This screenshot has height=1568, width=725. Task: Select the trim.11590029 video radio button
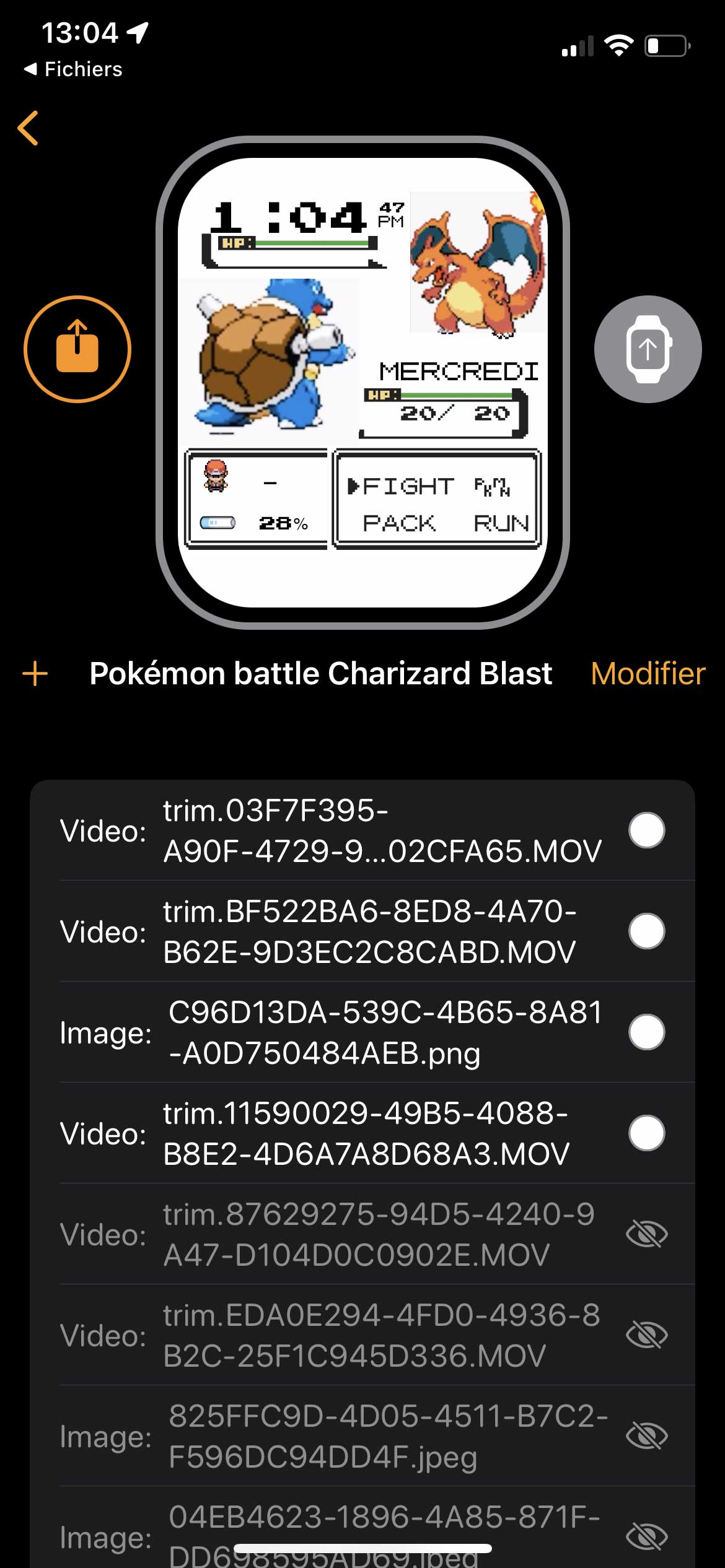point(647,1133)
